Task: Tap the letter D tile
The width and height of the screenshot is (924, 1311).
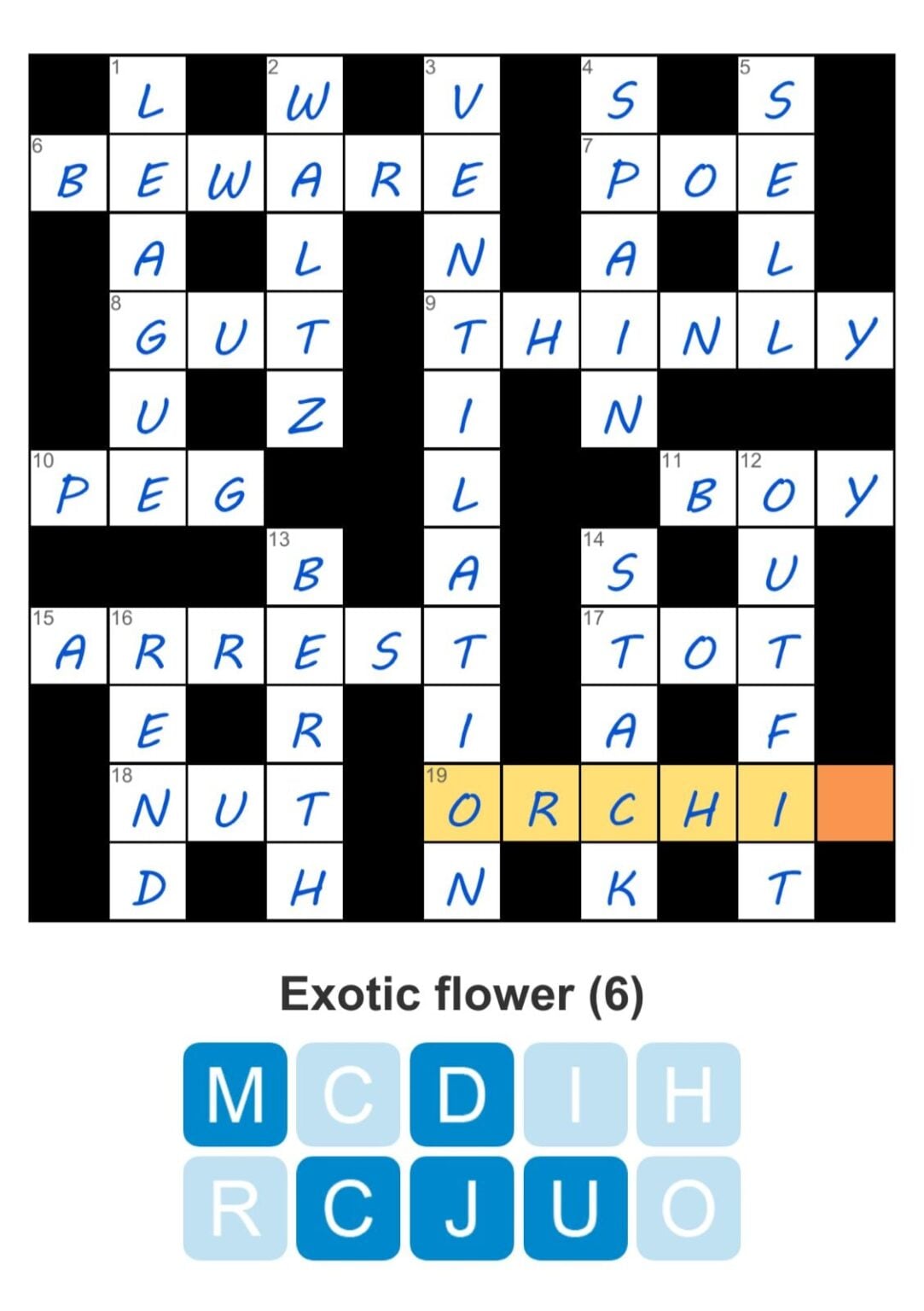Action: tap(462, 1093)
